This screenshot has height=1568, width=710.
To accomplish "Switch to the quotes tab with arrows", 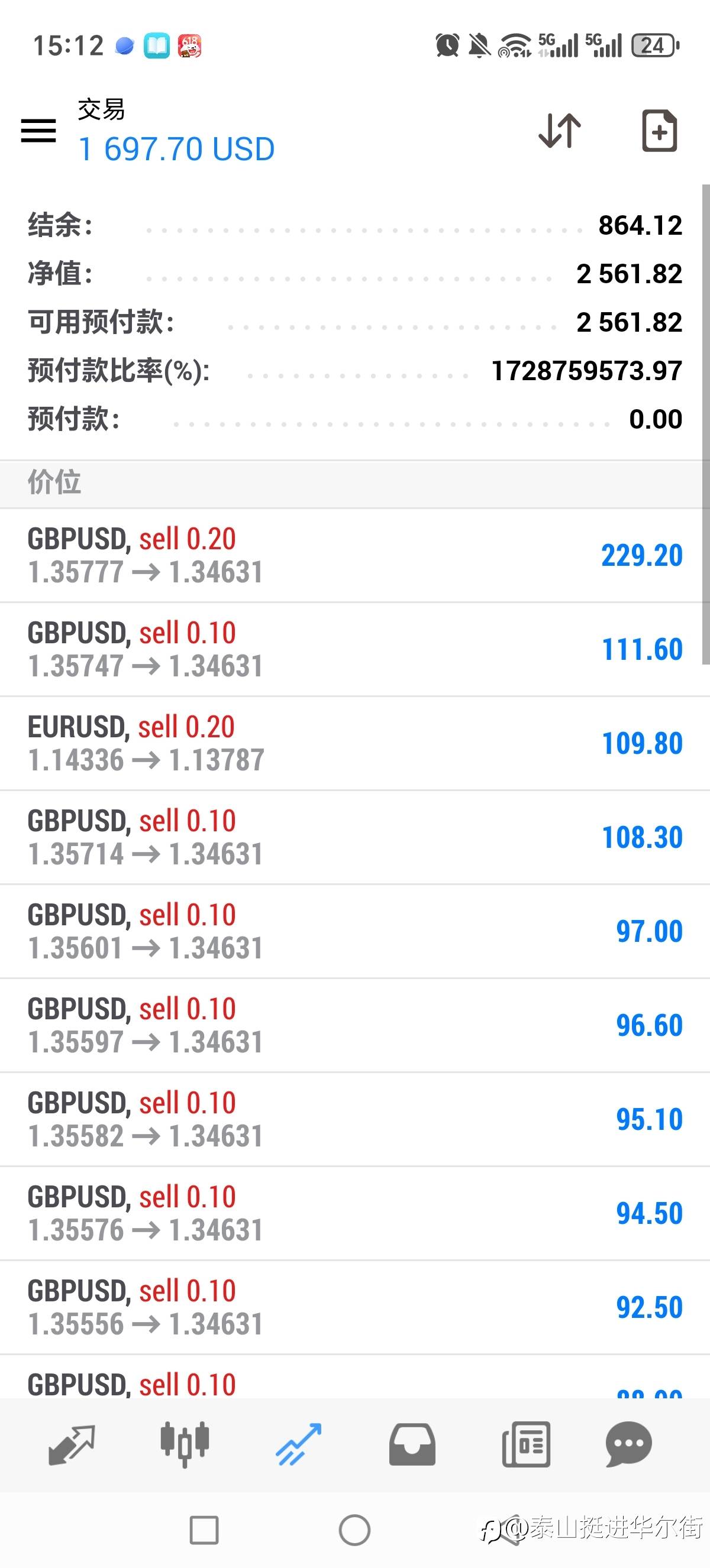I will [x=71, y=1444].
